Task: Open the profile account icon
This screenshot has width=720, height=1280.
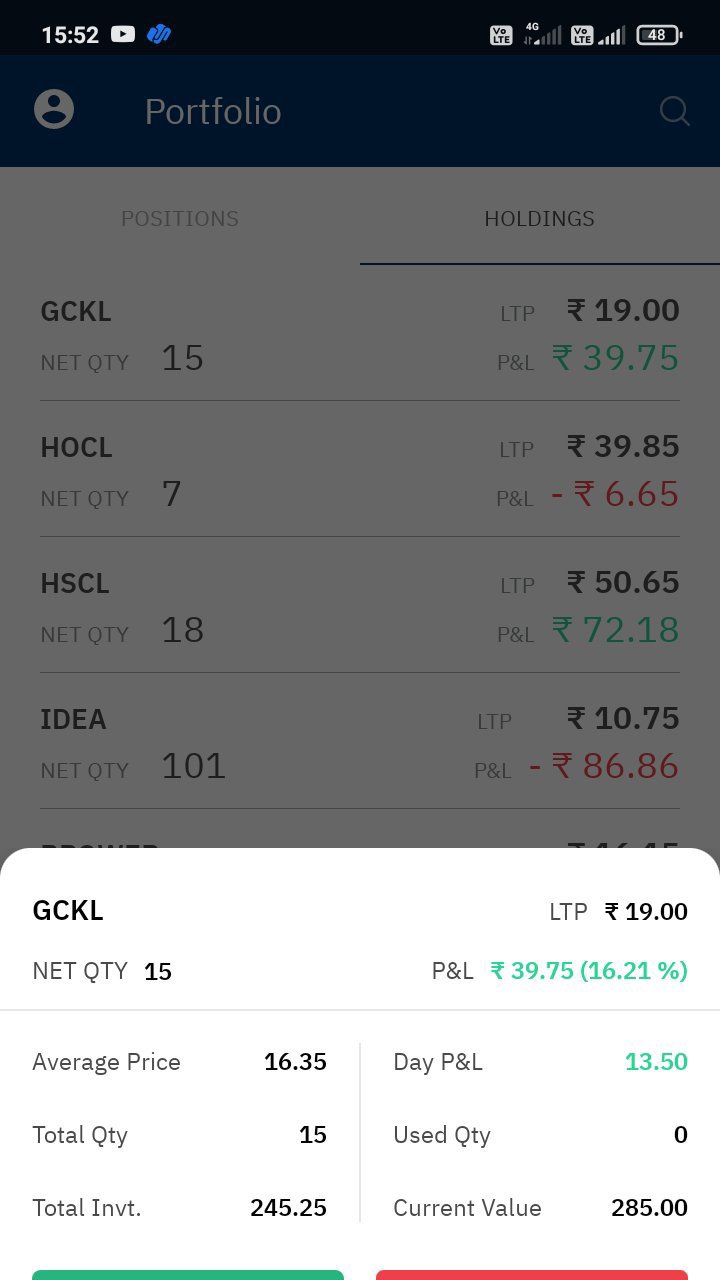Action: point(54,110)
